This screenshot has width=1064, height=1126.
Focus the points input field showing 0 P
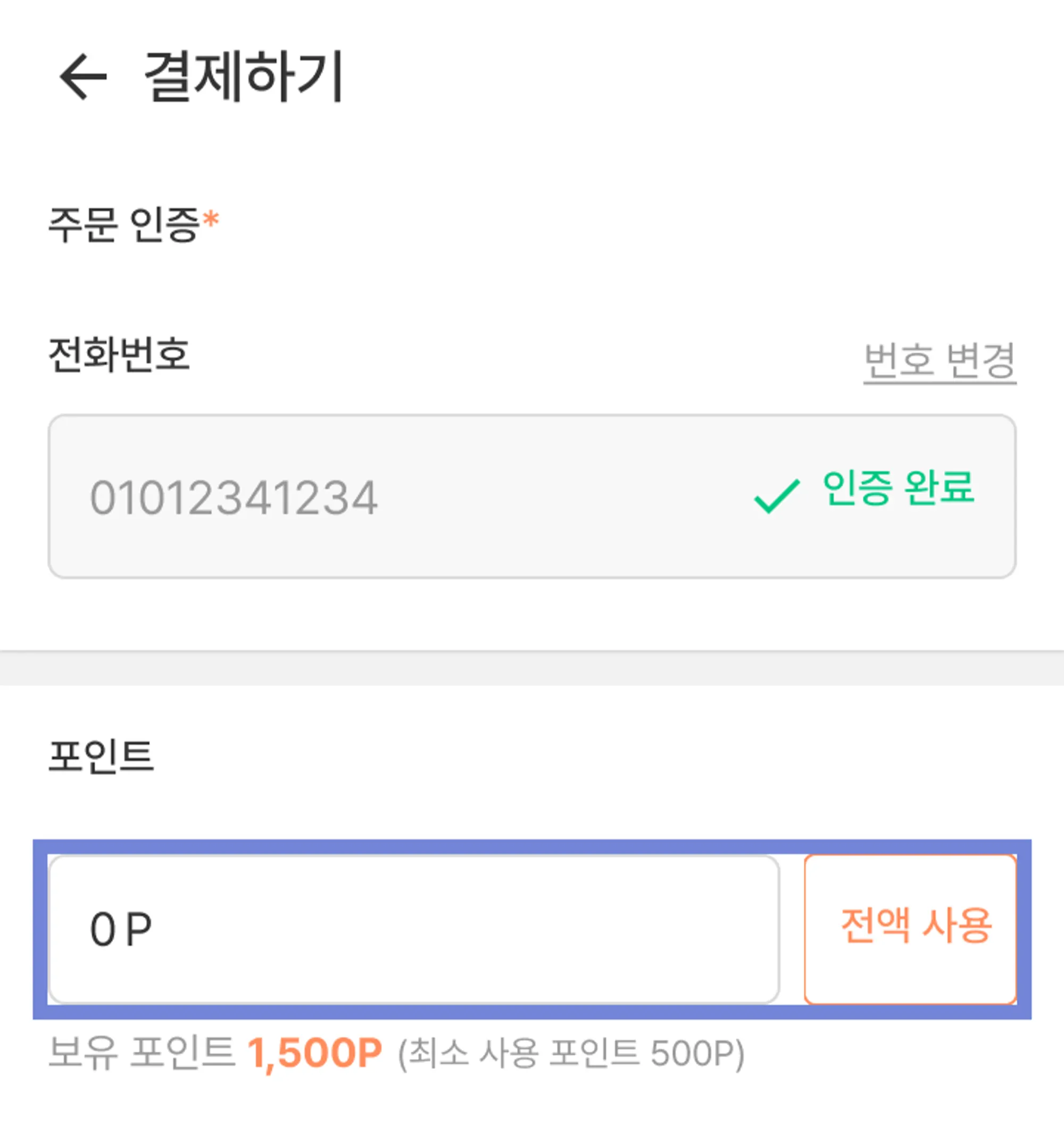coord(414,929)
